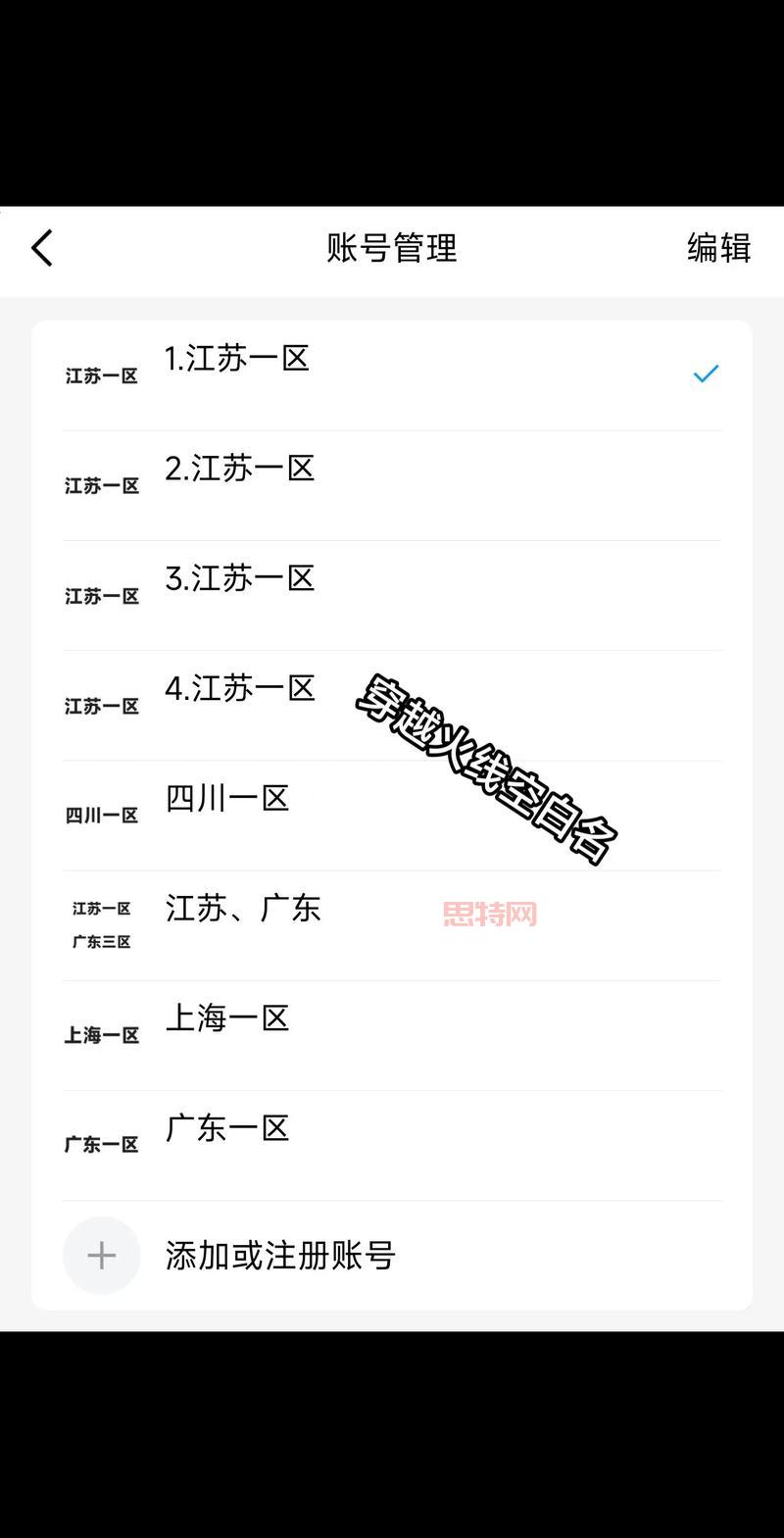The image size is (784, 1538).
Task: Open 添加或注册账号 to register account
Action: click(x=280, y=1256)
